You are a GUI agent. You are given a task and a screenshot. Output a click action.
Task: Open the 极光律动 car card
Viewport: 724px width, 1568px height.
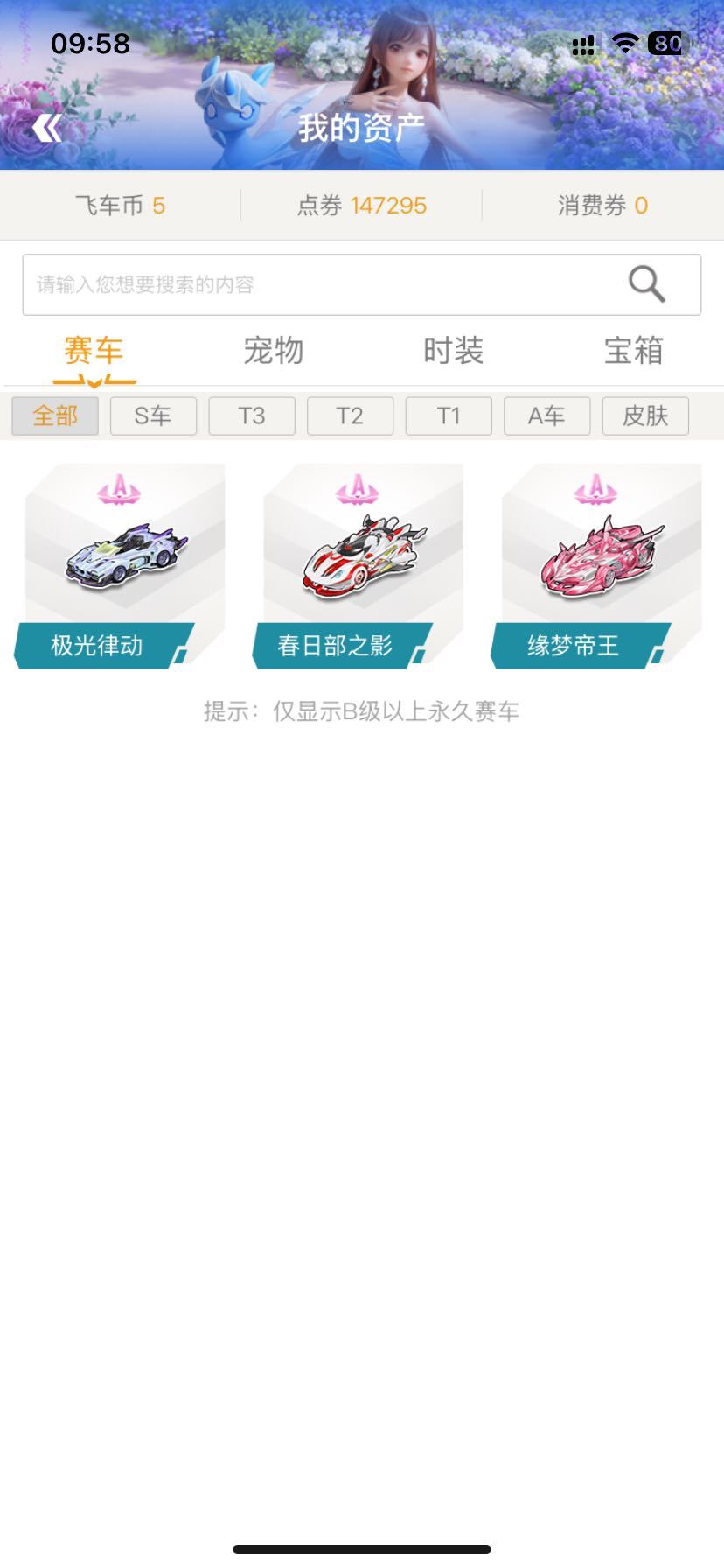122,560
